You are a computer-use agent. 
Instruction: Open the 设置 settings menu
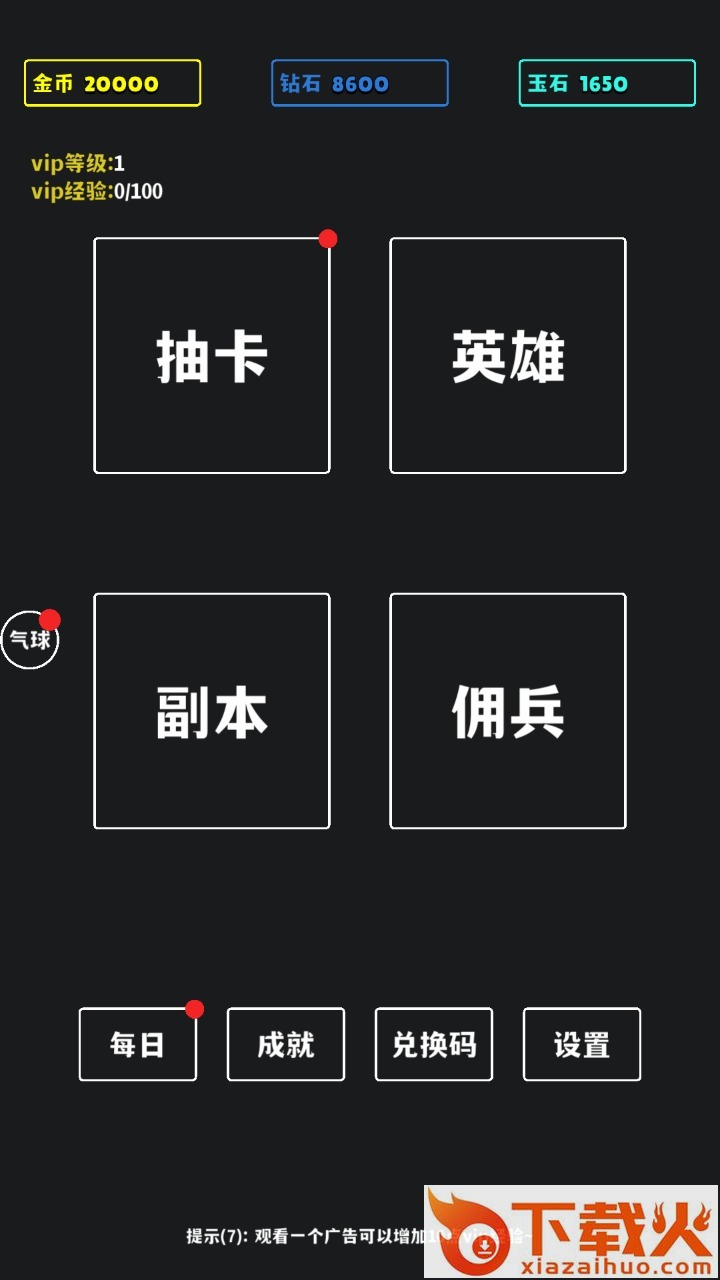(x=580, y=1044)
